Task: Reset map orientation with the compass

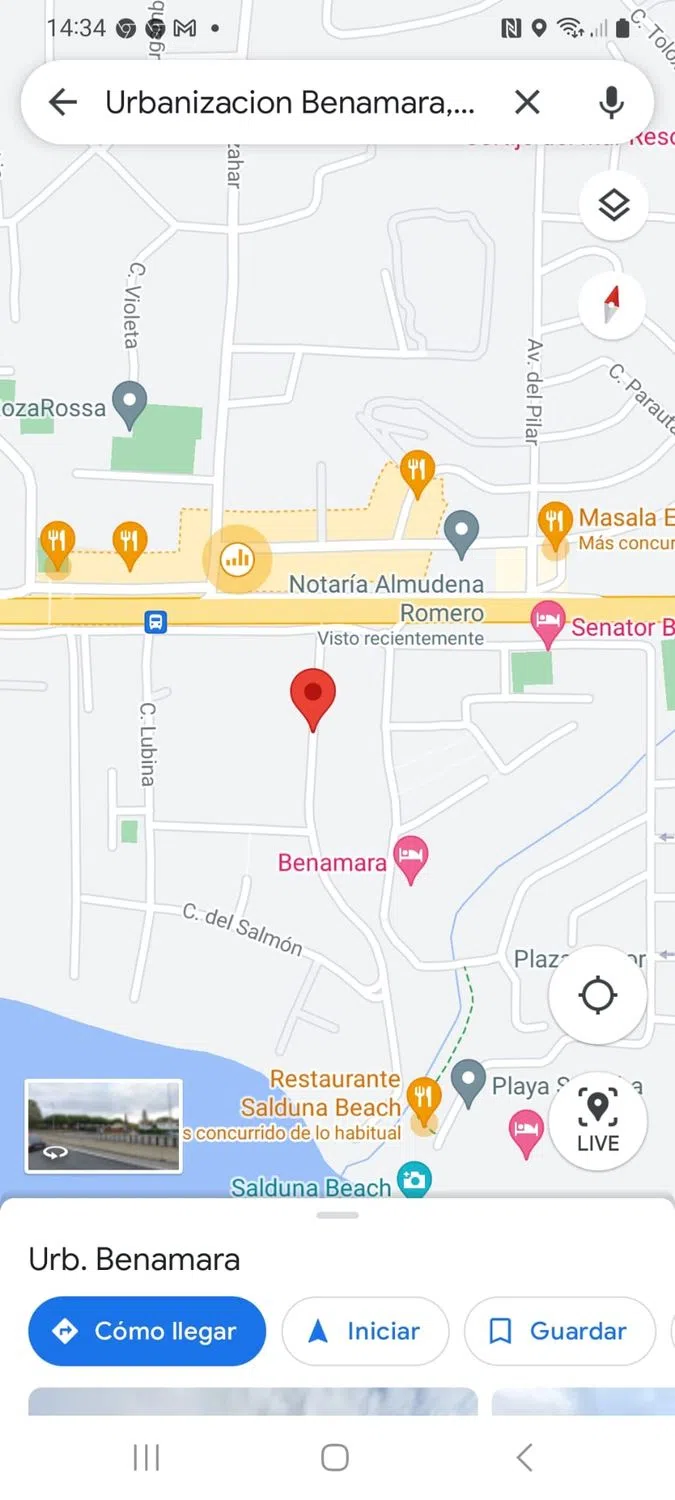Action: (612, 303)
